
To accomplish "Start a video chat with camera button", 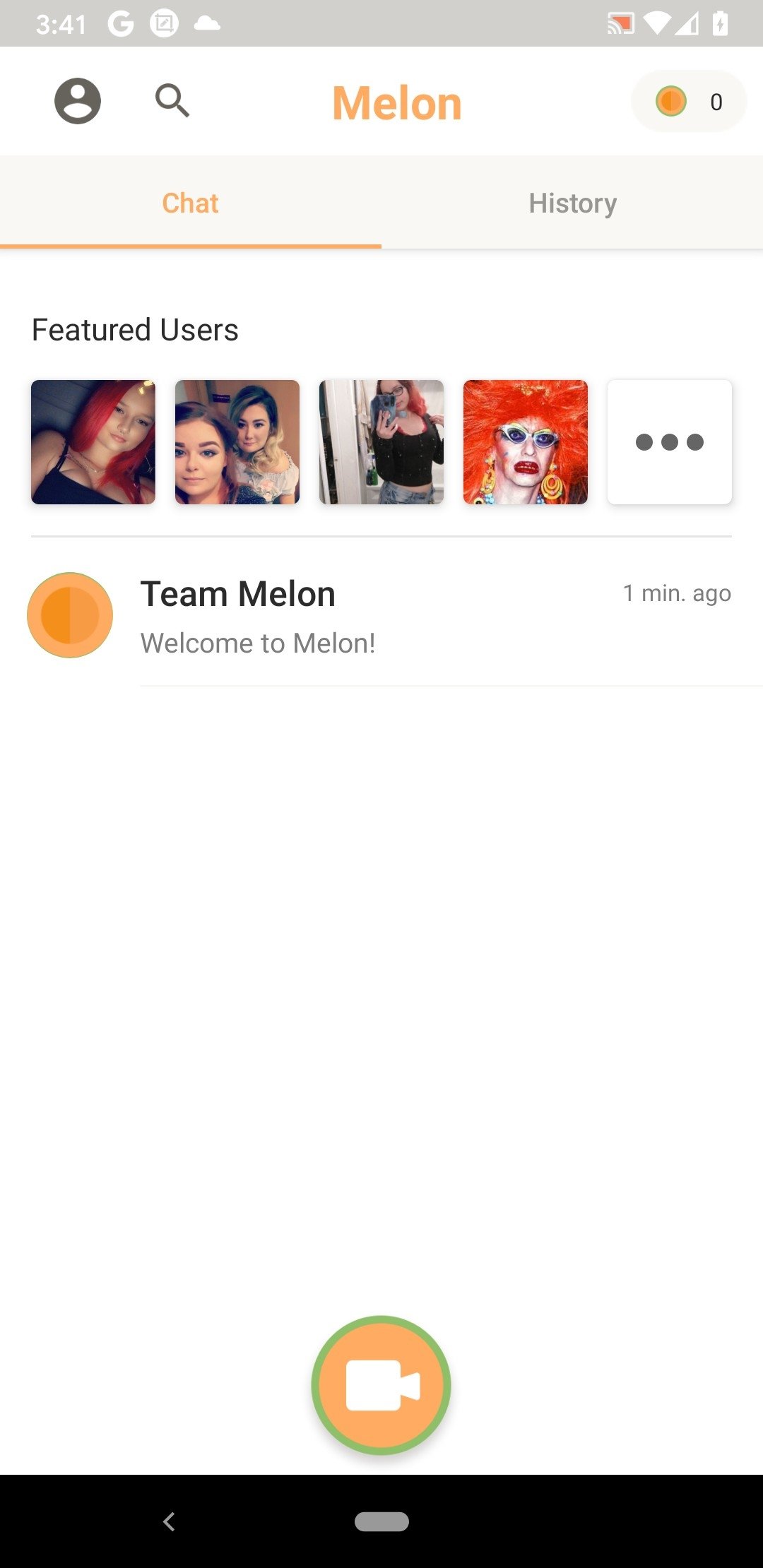I will coord(381,1385).
